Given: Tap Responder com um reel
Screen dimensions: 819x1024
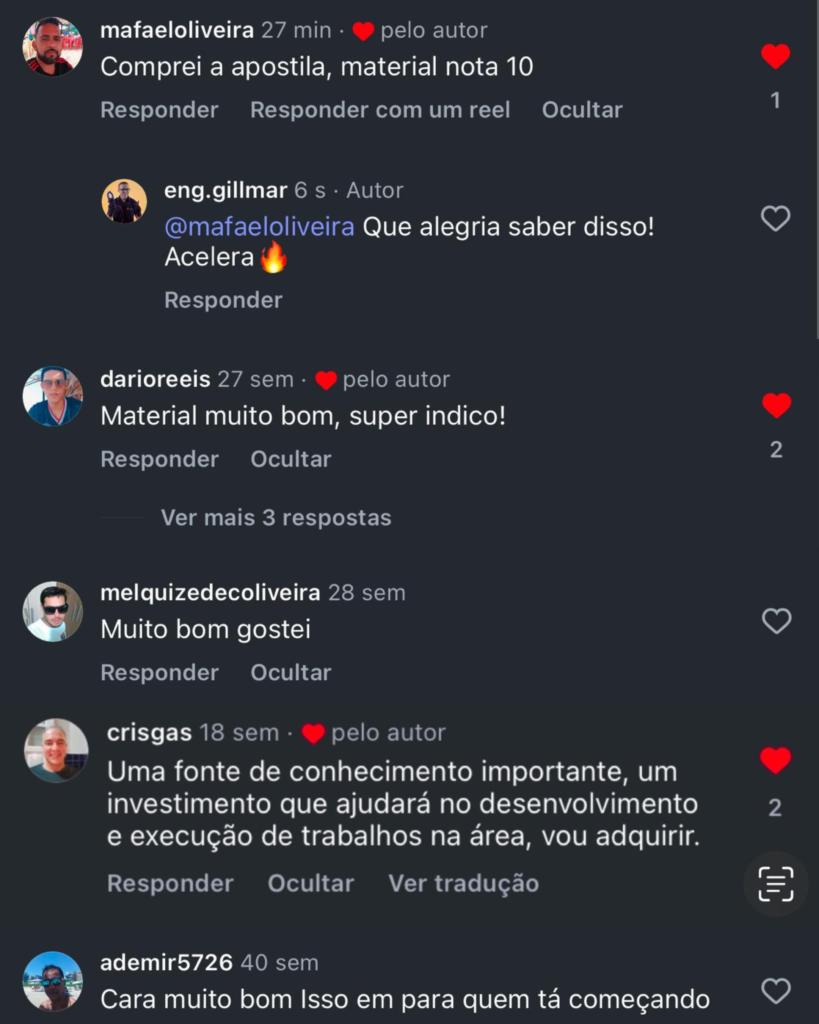Looking at the screenshot, I should click(x=380, y=110).
